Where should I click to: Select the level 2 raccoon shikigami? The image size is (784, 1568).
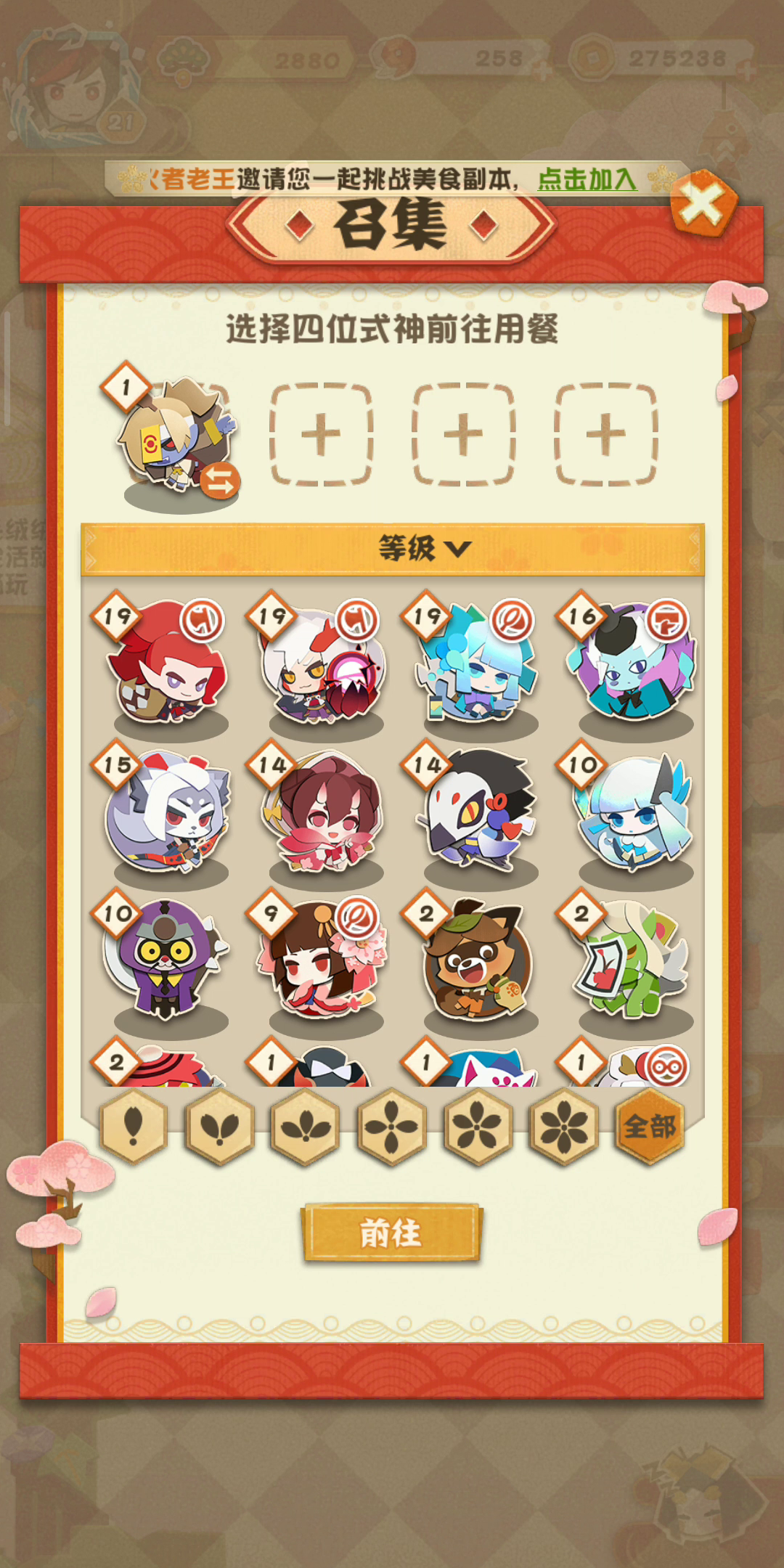(478, 960)
